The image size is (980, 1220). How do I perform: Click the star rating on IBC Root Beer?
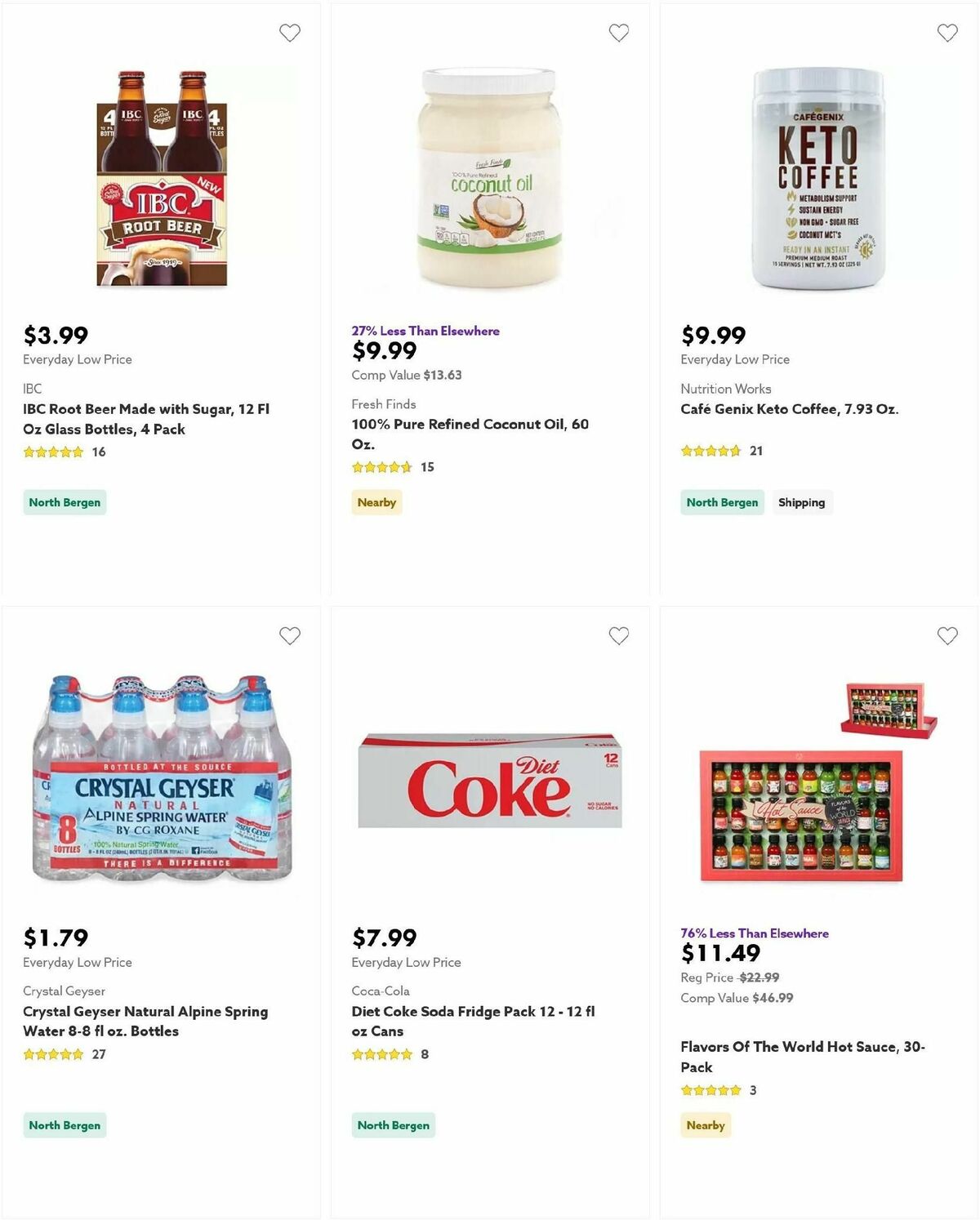click(x=54, y=451)
